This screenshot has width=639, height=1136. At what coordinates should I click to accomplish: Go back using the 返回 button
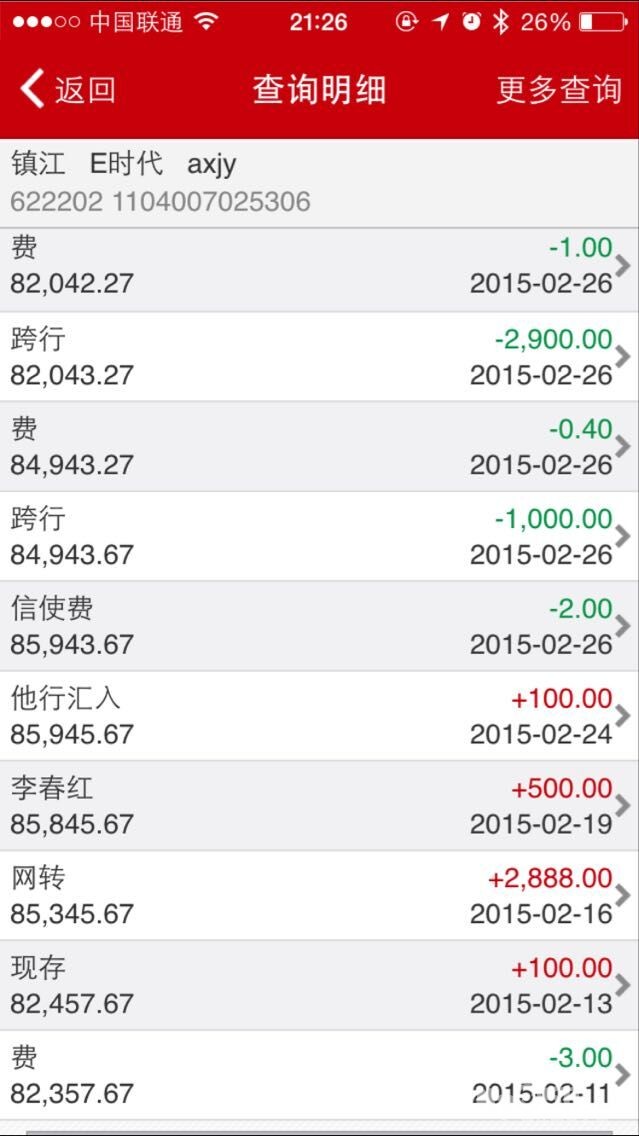(x=68, y=90)
